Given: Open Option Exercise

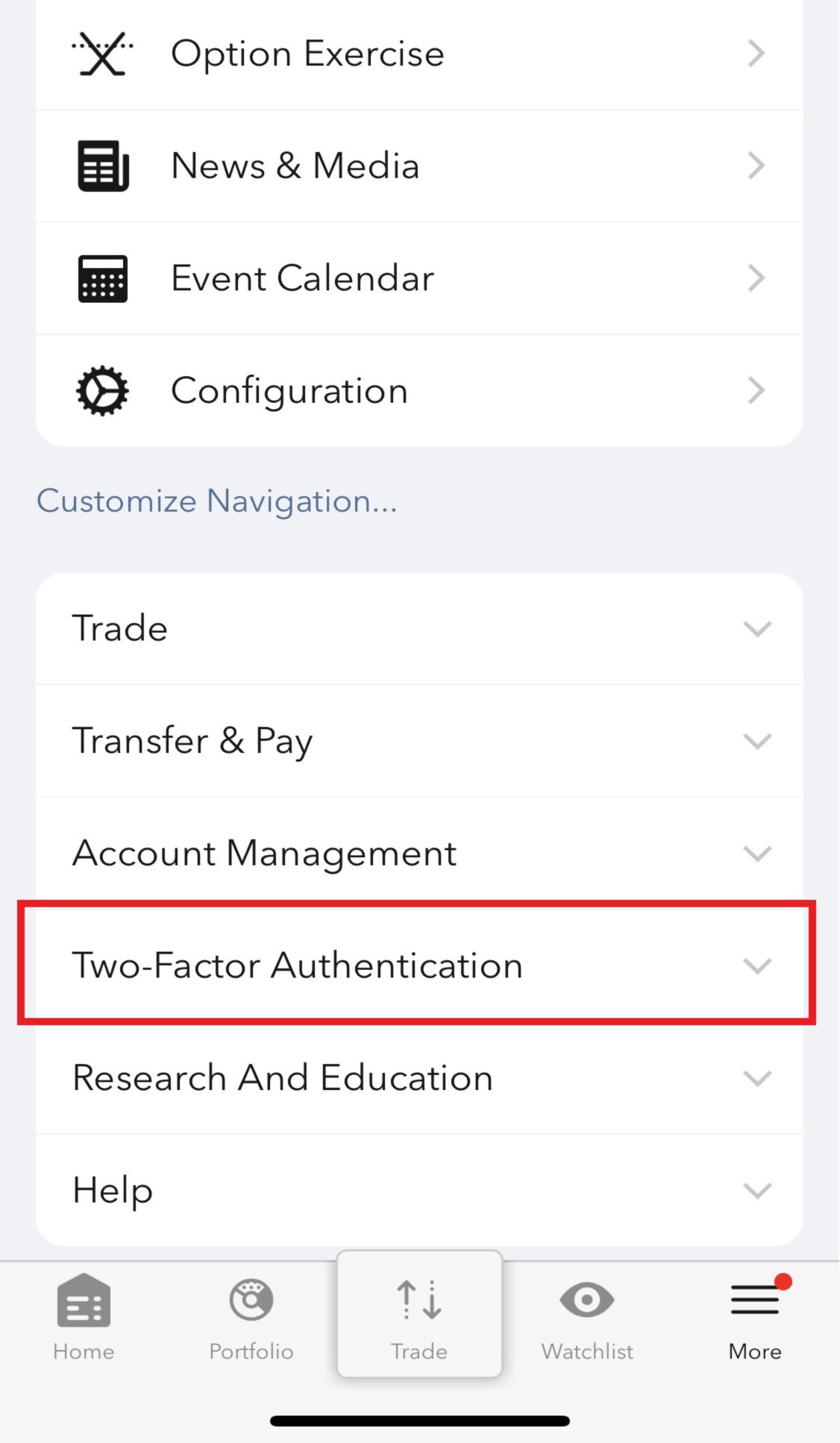Looking at the screenshot, I should [x=419, y=54].
